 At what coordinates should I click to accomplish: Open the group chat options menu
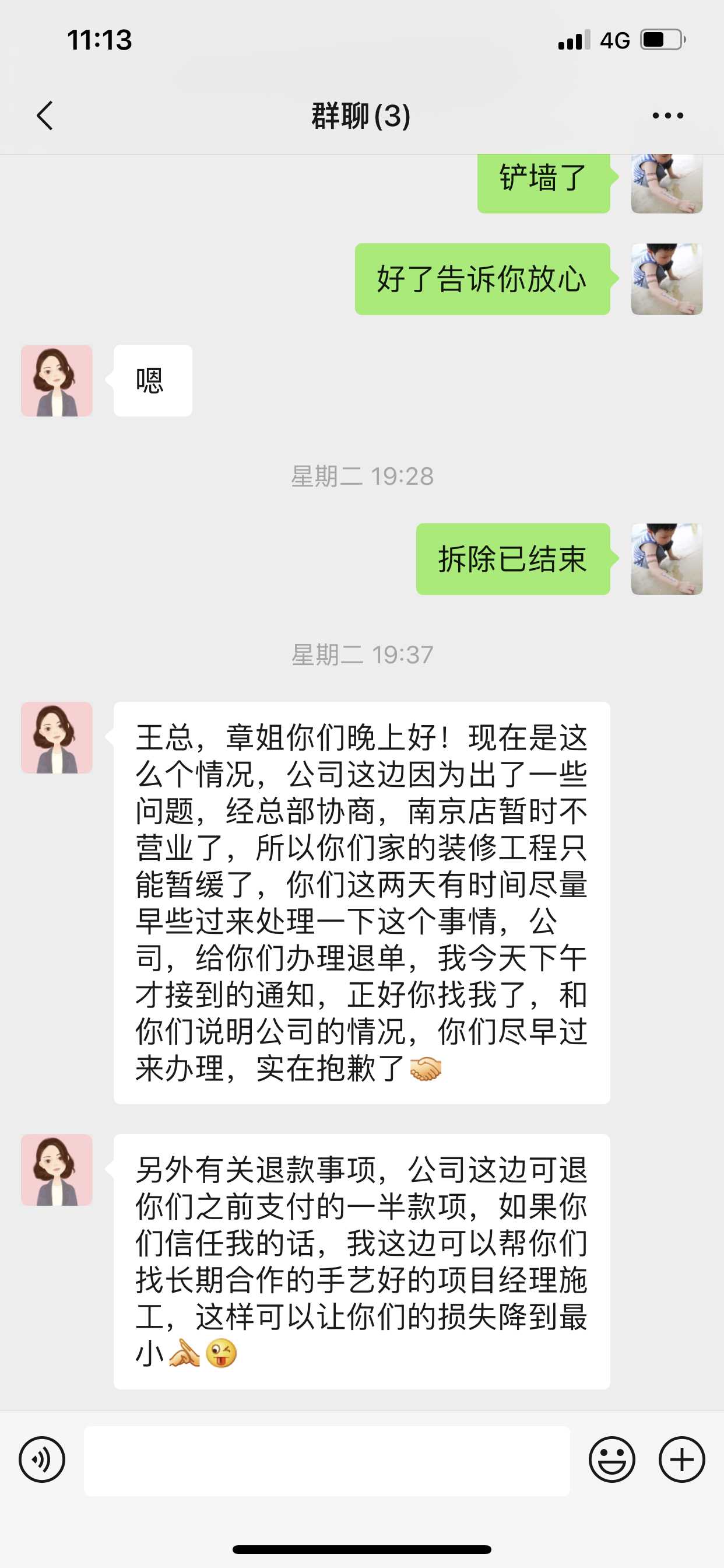tap(667, 116)
